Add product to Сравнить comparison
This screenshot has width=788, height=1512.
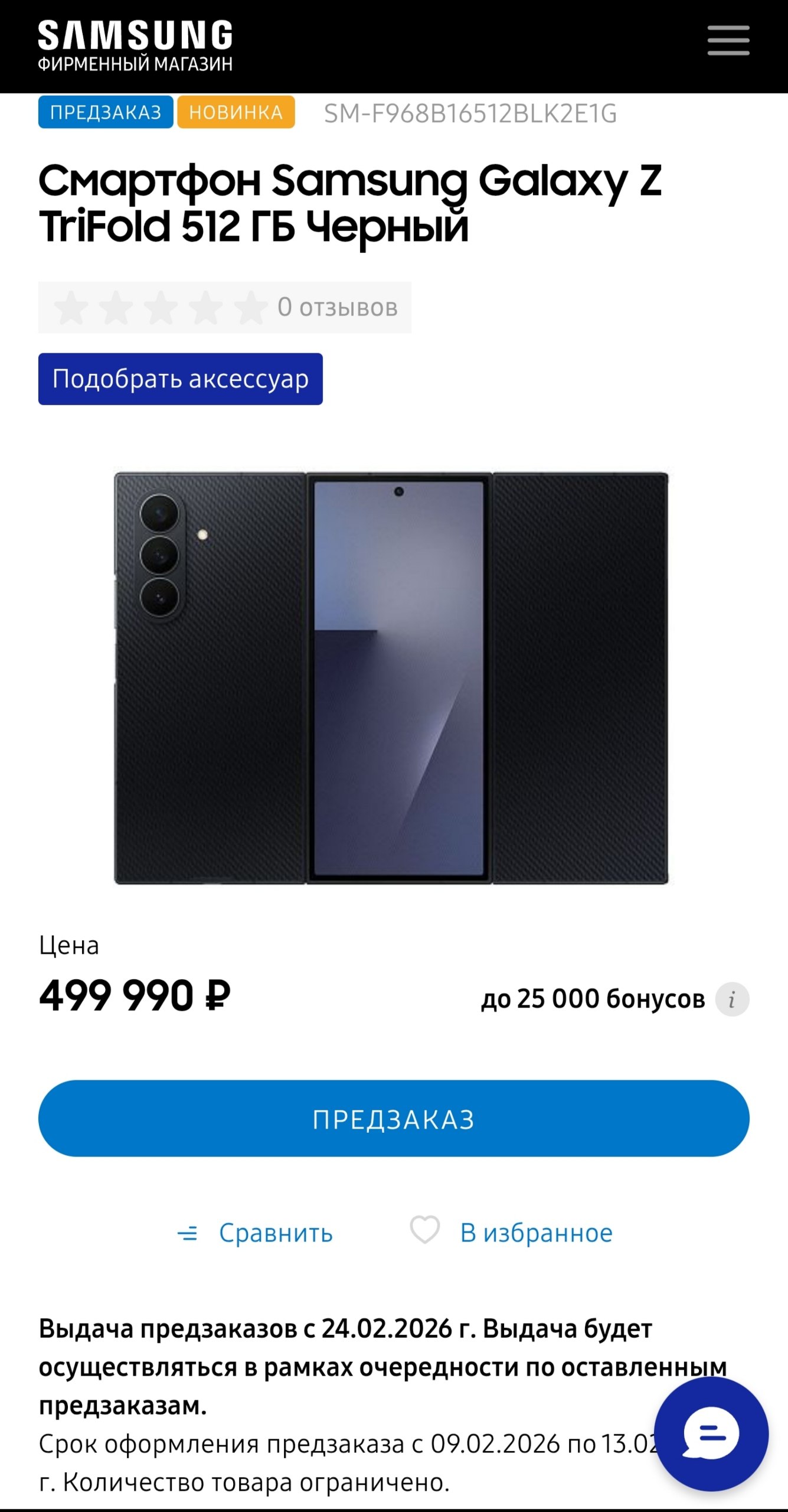tap(256, 1233)
